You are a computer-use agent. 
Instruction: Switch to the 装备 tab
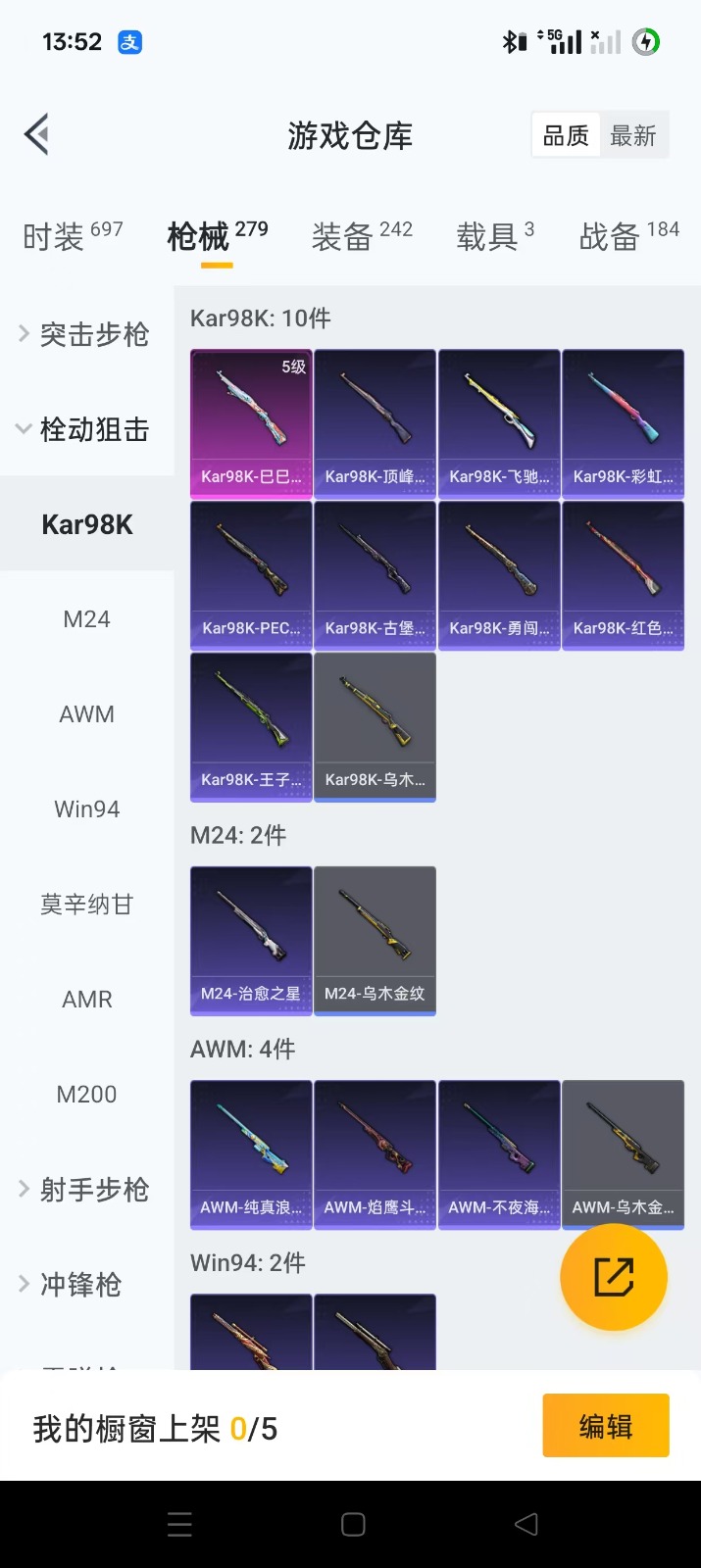[x=362, y=236]
